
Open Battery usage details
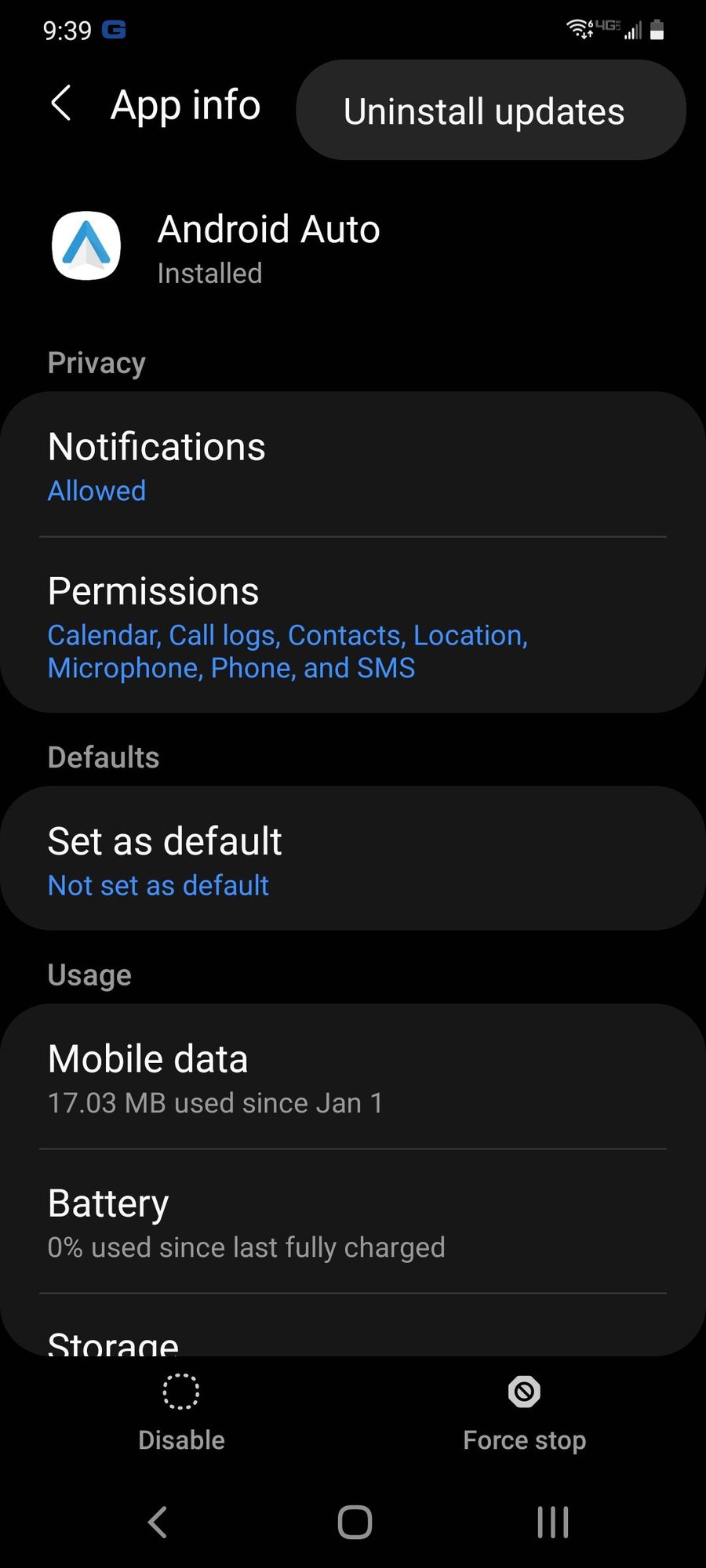pos(353,1222)
